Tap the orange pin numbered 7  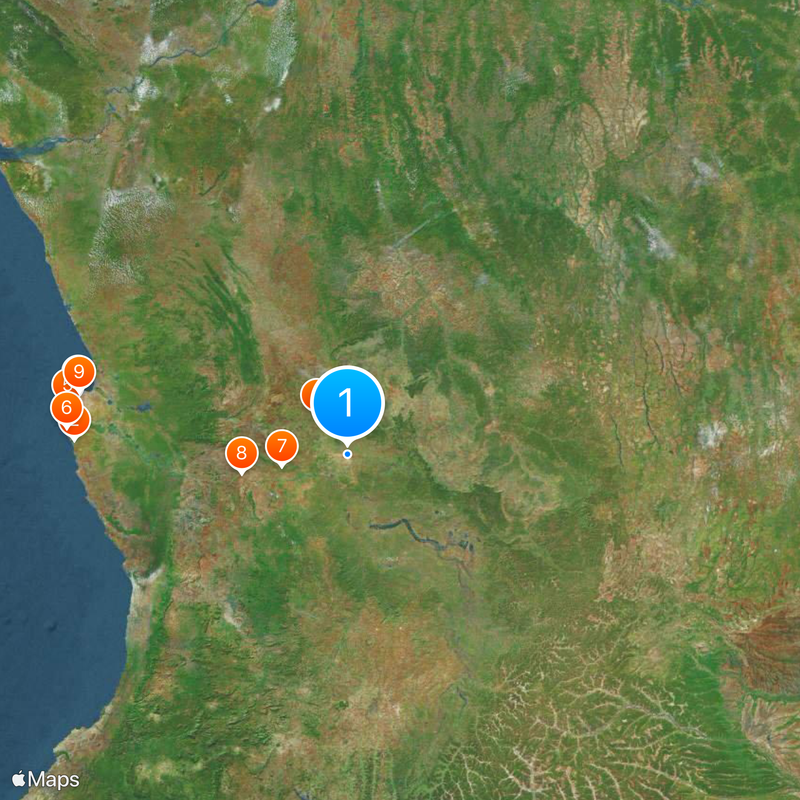click(282, 446)
